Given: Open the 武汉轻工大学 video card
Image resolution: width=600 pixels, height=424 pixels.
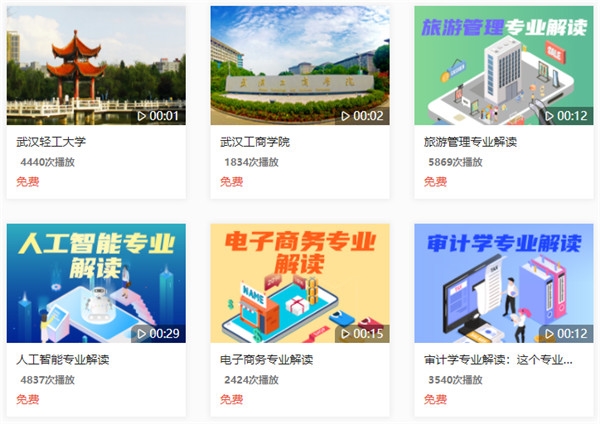Looking at the screenshot, I should click(x=96, y=66).
